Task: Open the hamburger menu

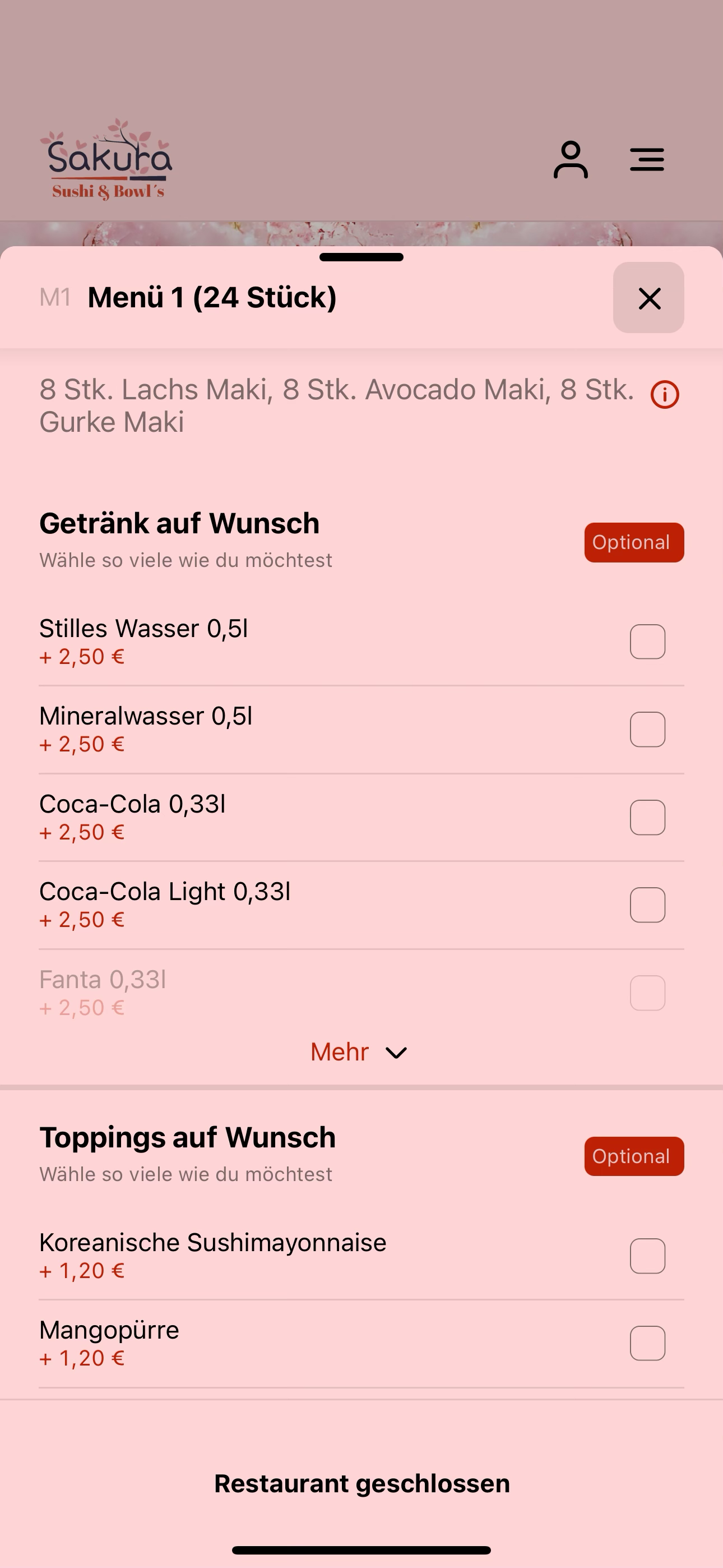Action: coord(647,159)
